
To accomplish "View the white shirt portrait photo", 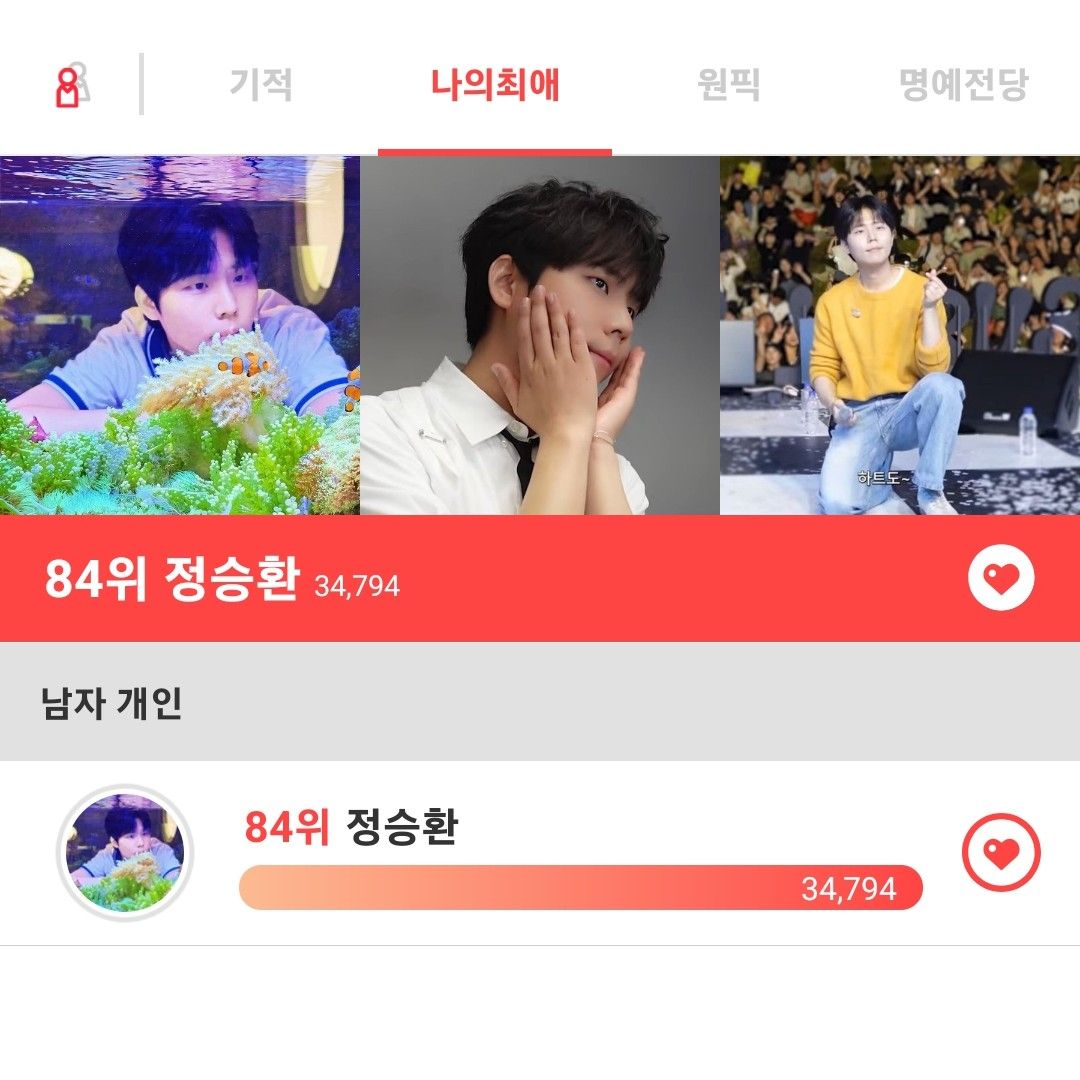I will (x=540, y=335).
